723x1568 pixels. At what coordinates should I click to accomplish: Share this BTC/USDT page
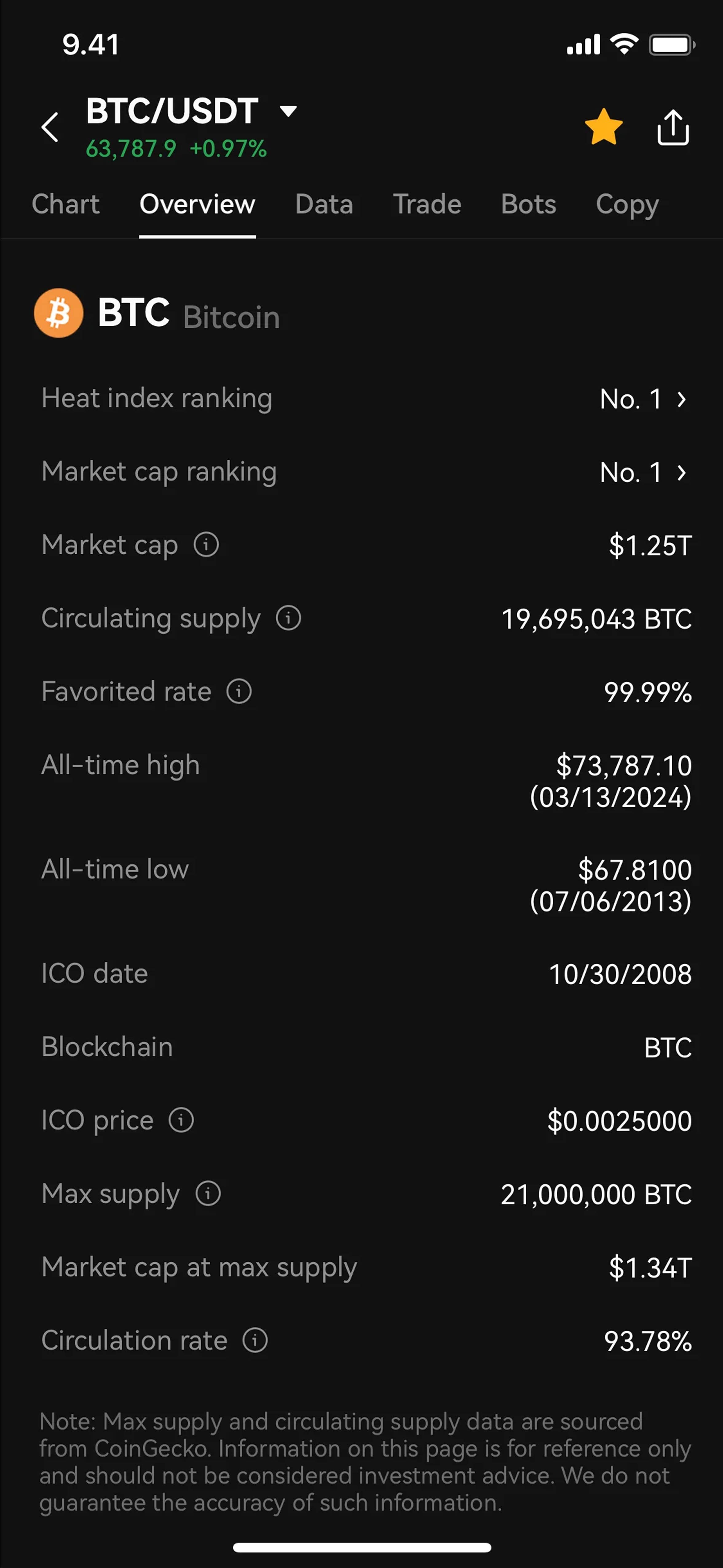(673, 127)
